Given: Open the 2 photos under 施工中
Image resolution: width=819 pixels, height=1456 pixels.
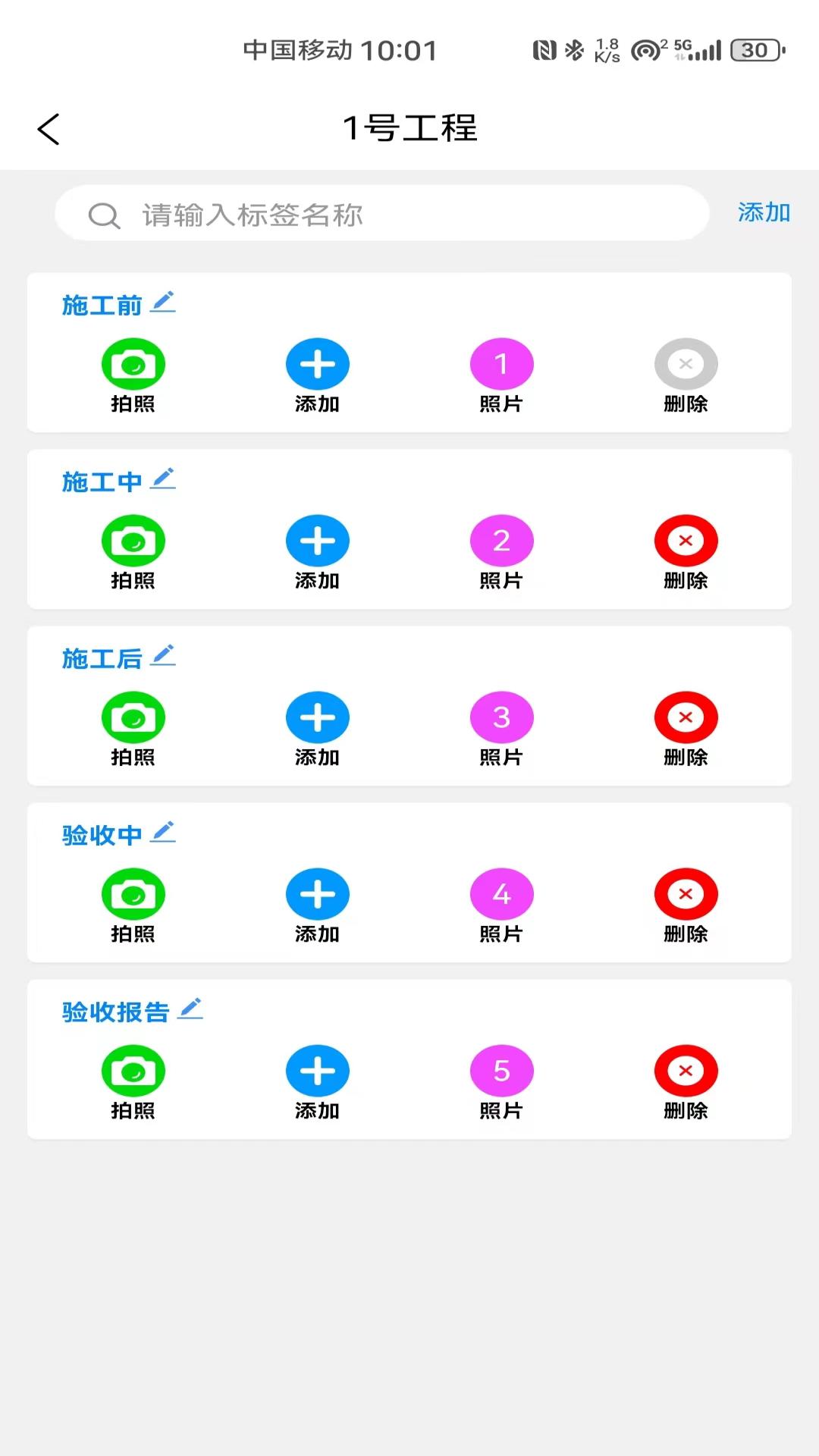Looking at the screenshot, I should (502, 541).
